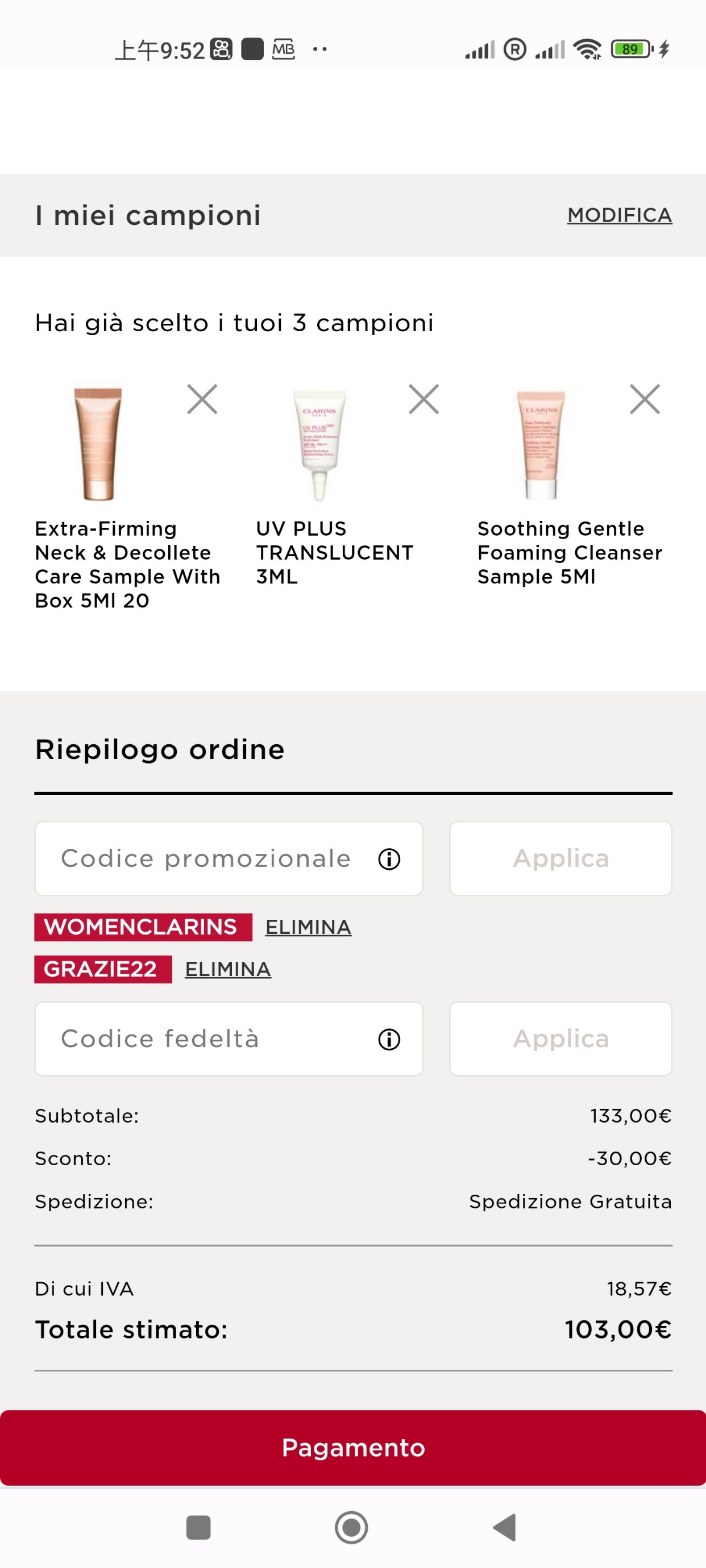Remove Soothing Gentle Foaming Cleanser sample
Screen dimensions: 706x1568
coord(645,399)
